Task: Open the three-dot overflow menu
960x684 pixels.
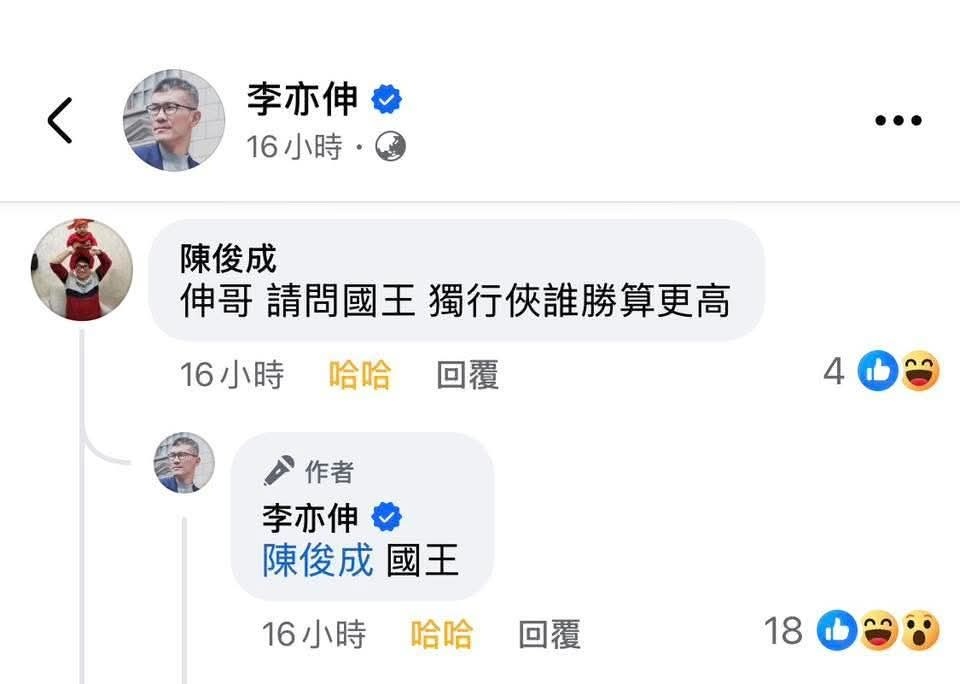Action: pos(897,121)
